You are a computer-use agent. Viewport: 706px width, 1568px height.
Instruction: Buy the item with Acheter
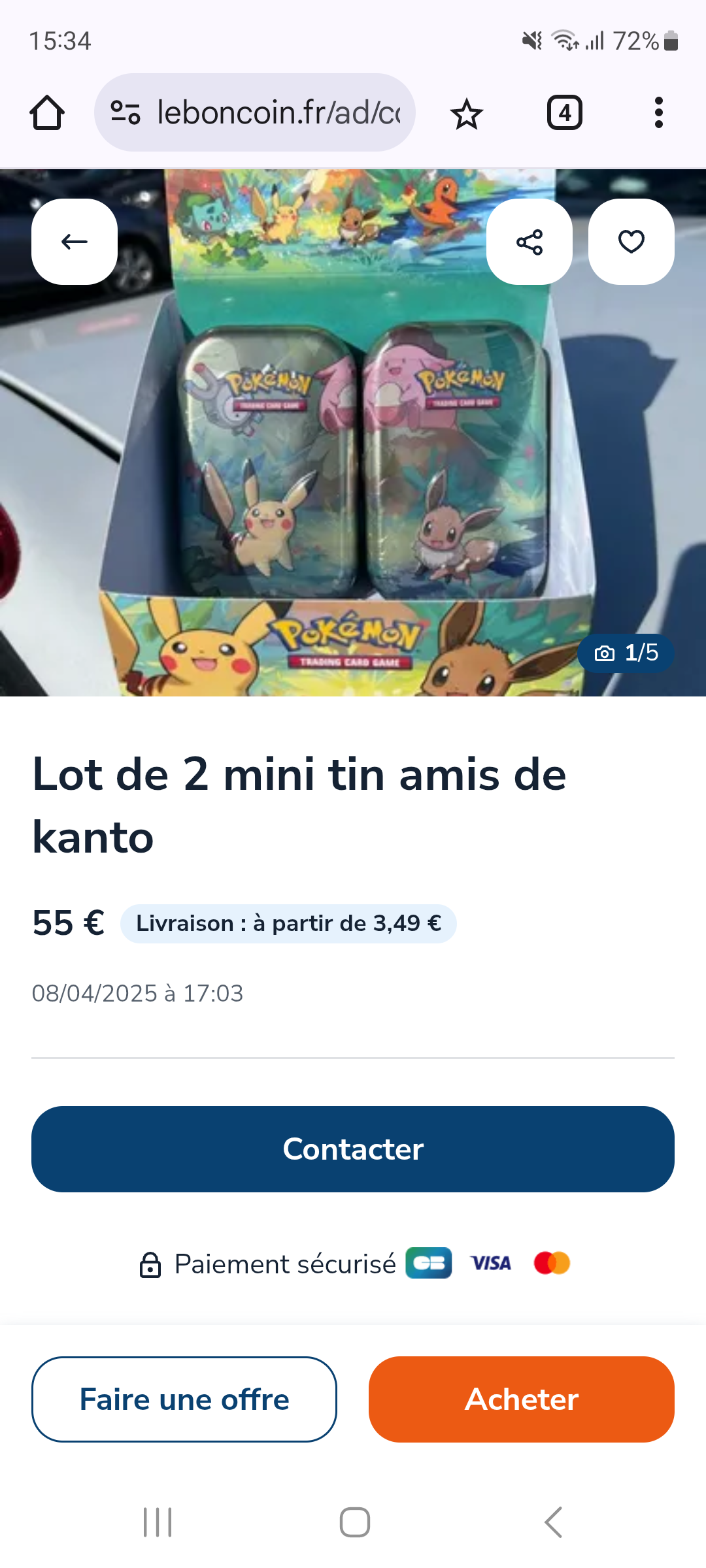pyautogui.click(x=521, y=1399)
